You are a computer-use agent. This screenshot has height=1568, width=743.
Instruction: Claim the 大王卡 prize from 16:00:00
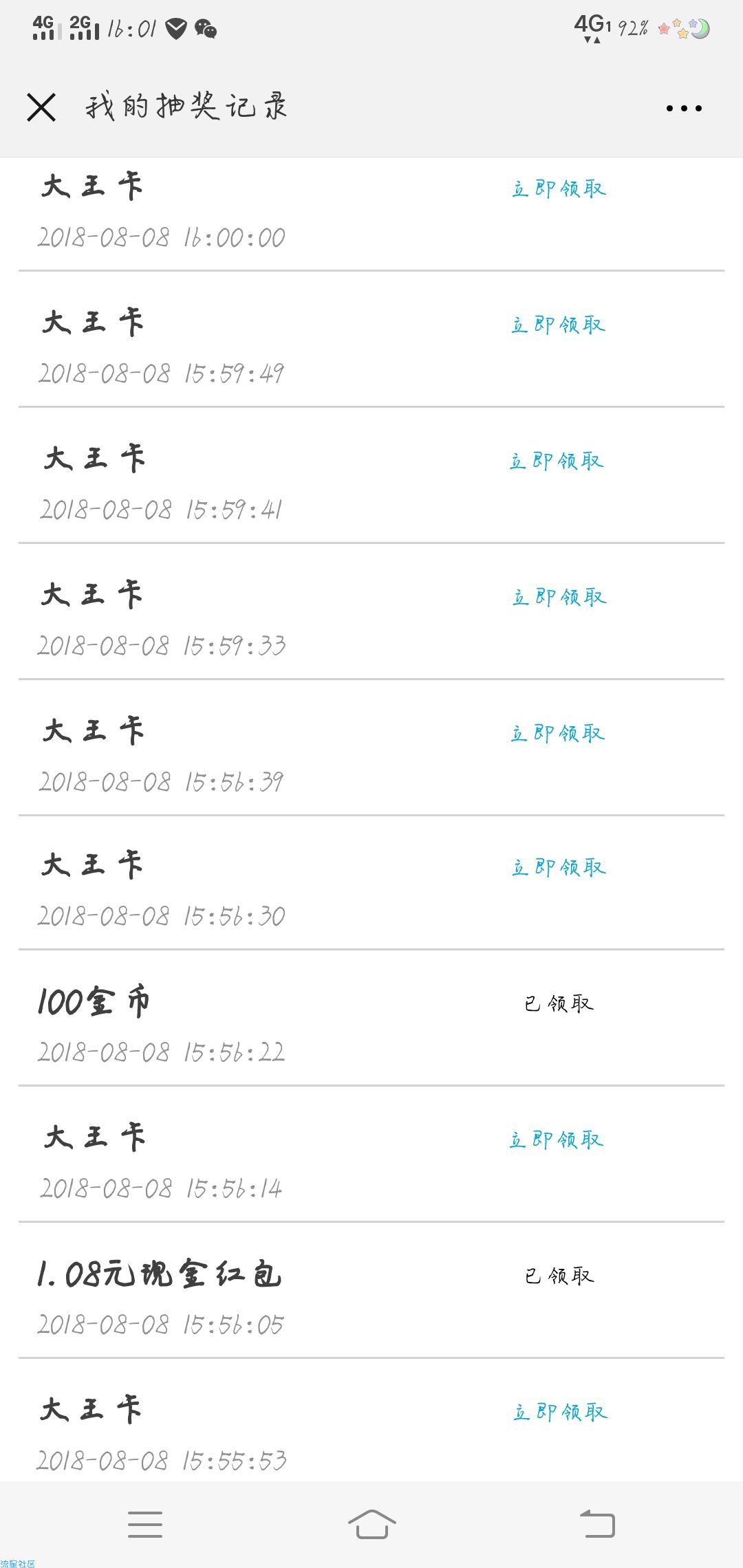tap(559, 188)
